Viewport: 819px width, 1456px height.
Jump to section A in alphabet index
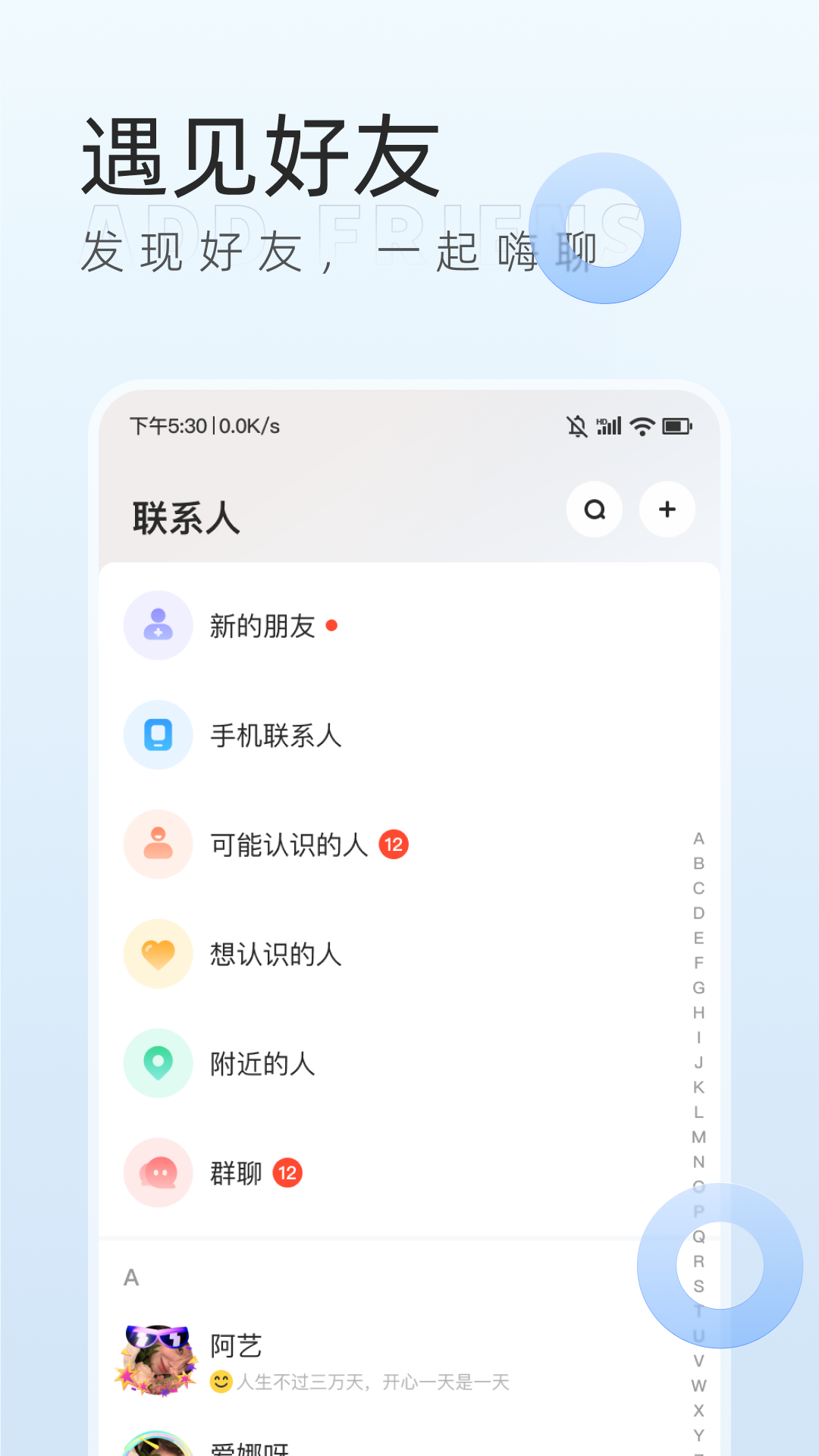(699, 838)
